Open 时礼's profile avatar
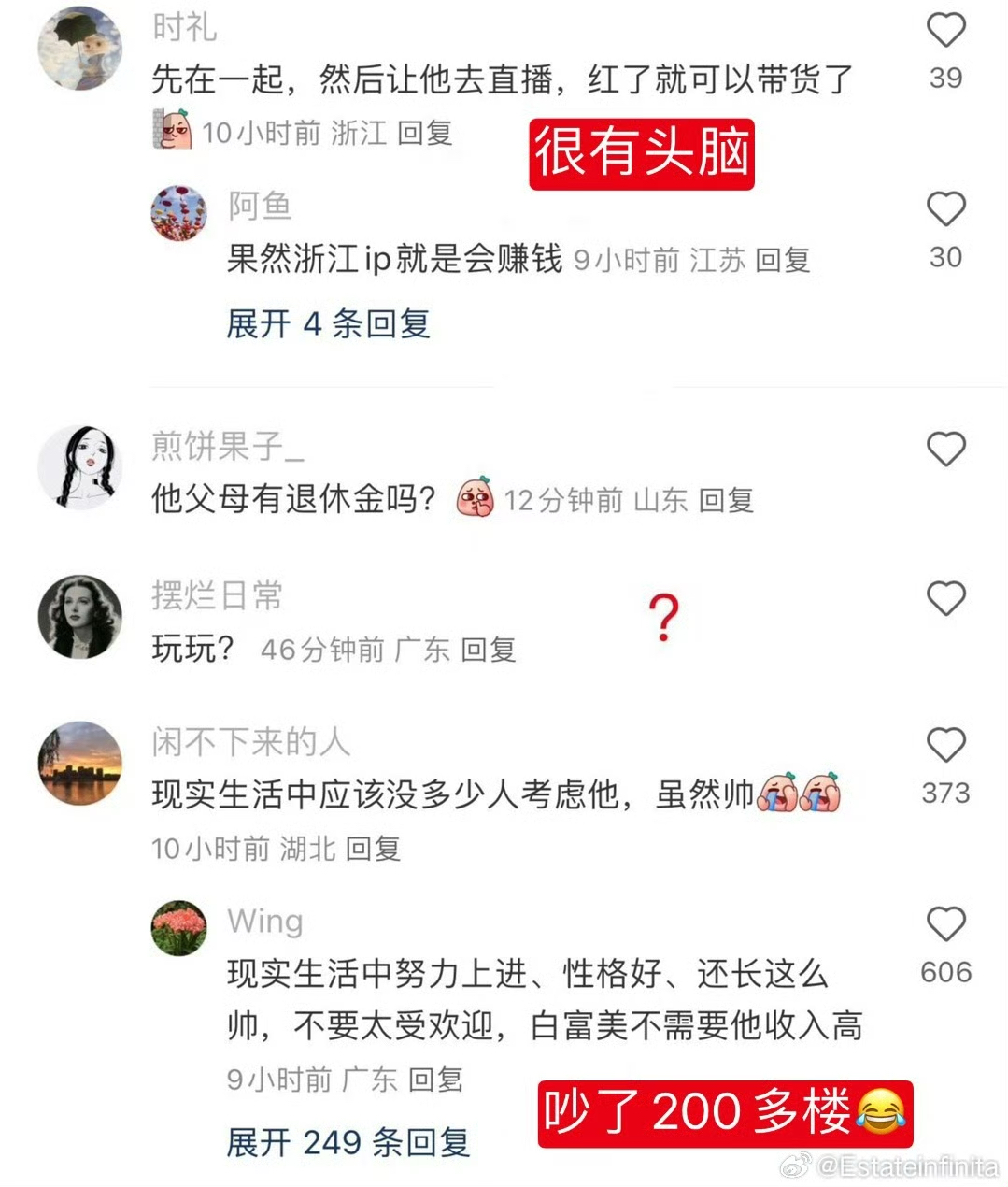 pyautogui.click(x=79, y=49)
